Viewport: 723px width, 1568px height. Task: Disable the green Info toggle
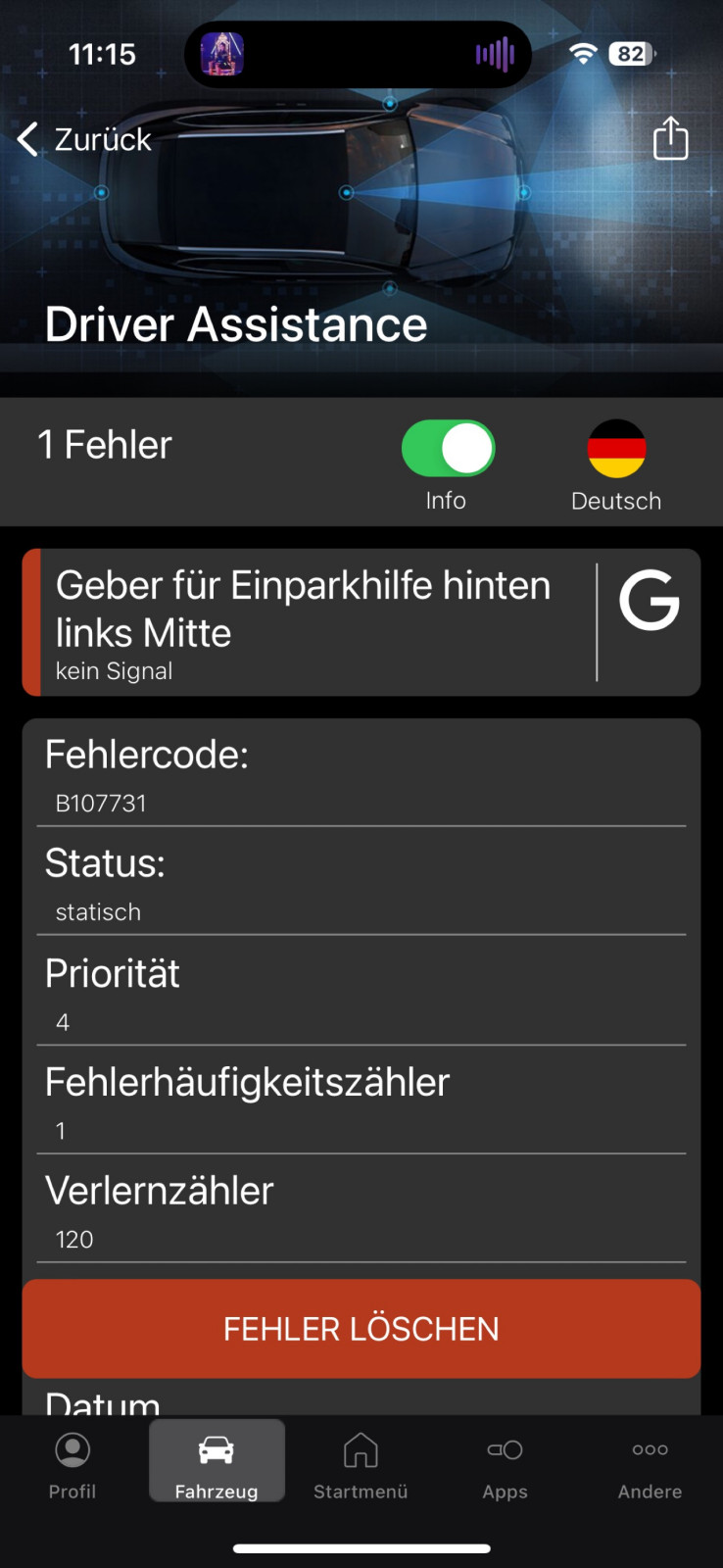448,448
